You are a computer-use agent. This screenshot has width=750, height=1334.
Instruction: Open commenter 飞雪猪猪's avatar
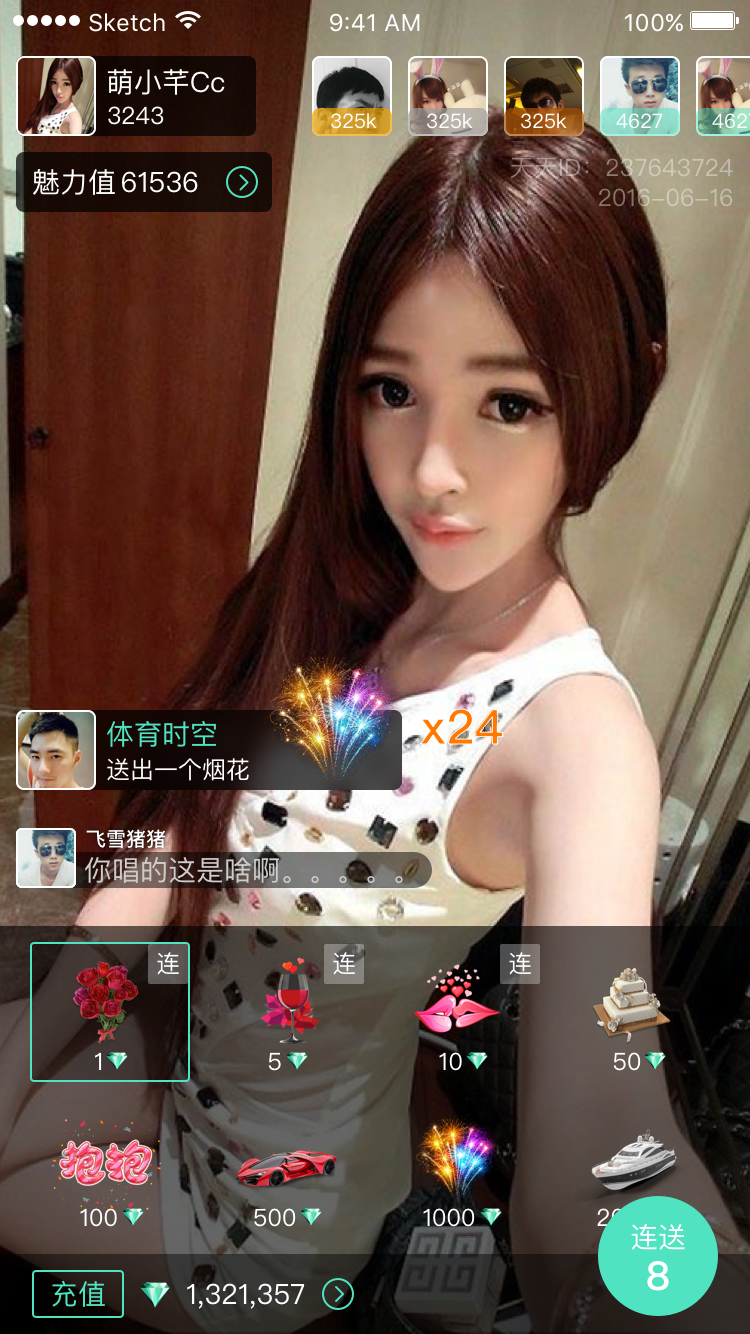(x=46, y=858)
